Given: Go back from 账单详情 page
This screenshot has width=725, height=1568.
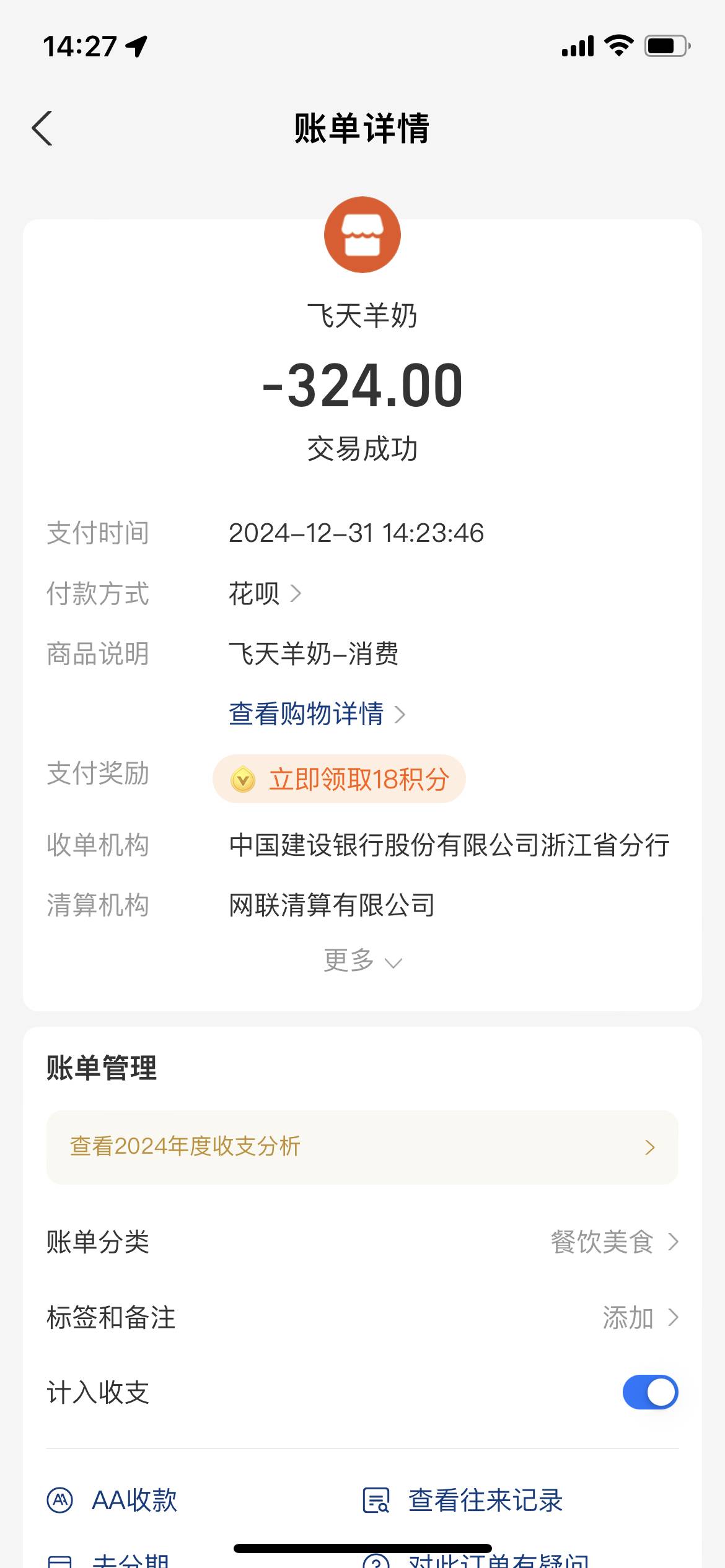Looking at the screenshot, I should [42, 129].
